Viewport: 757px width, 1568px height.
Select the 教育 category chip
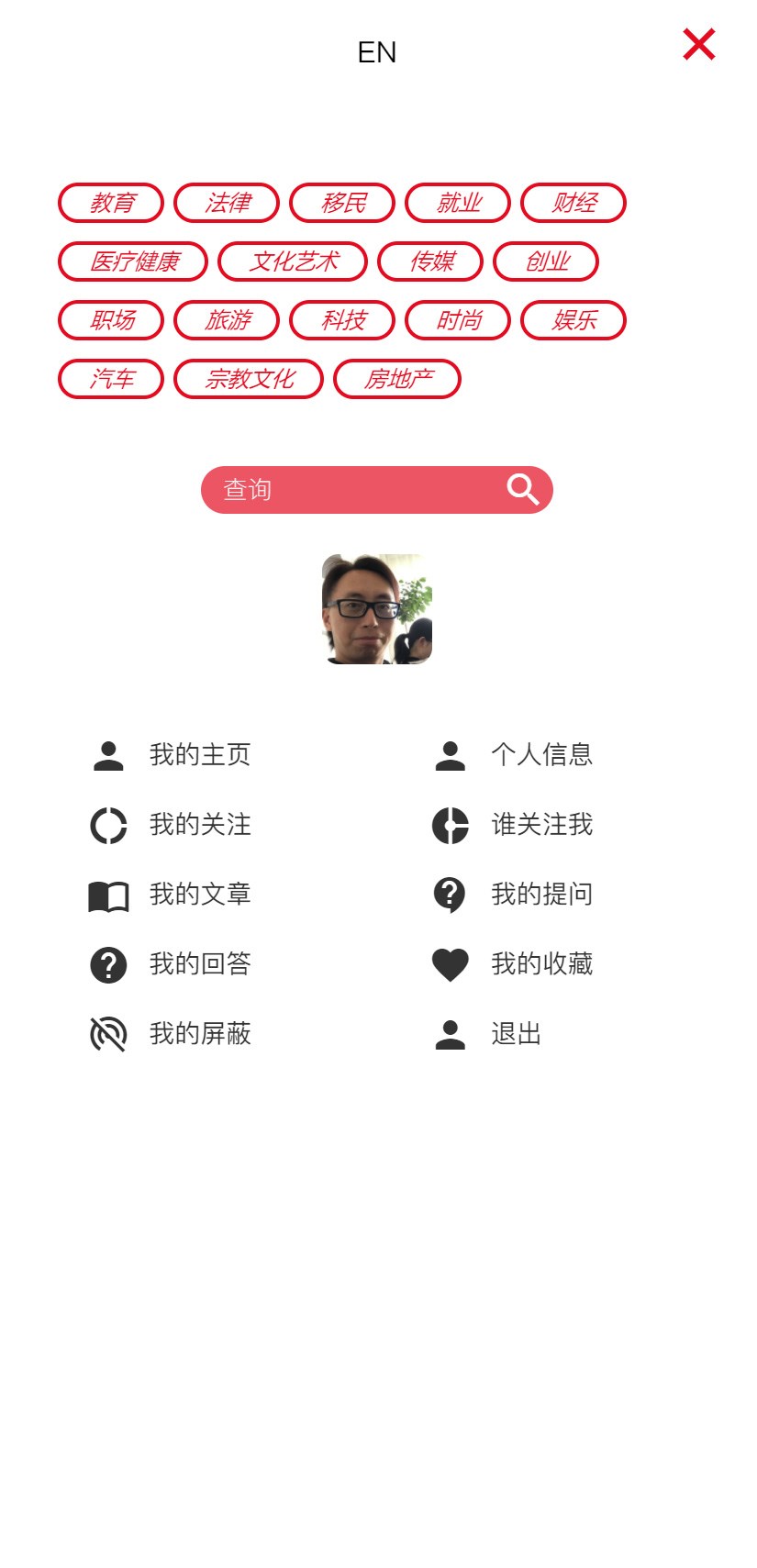click(111, 203)
